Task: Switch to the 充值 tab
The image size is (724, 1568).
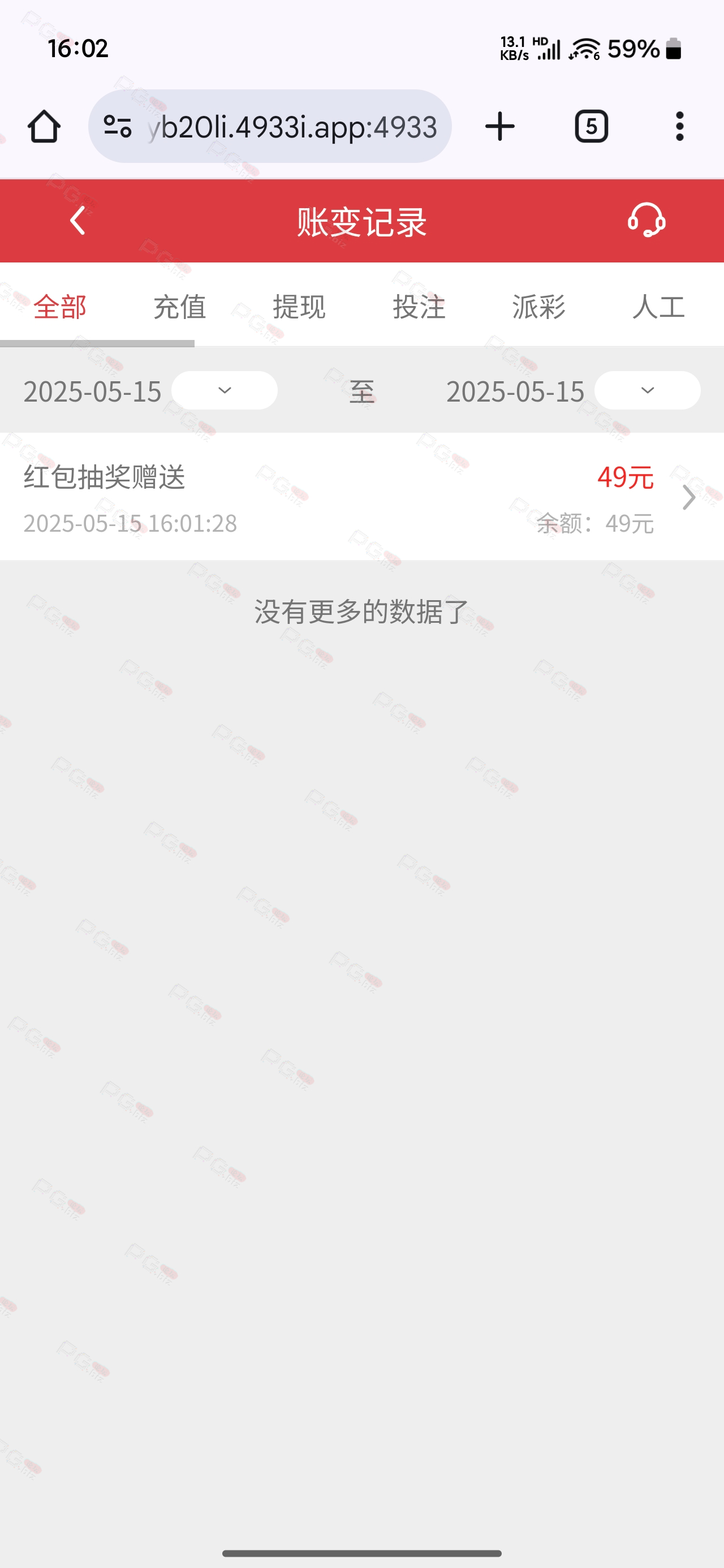Action: pyautogui.click(x=180, y=306)
